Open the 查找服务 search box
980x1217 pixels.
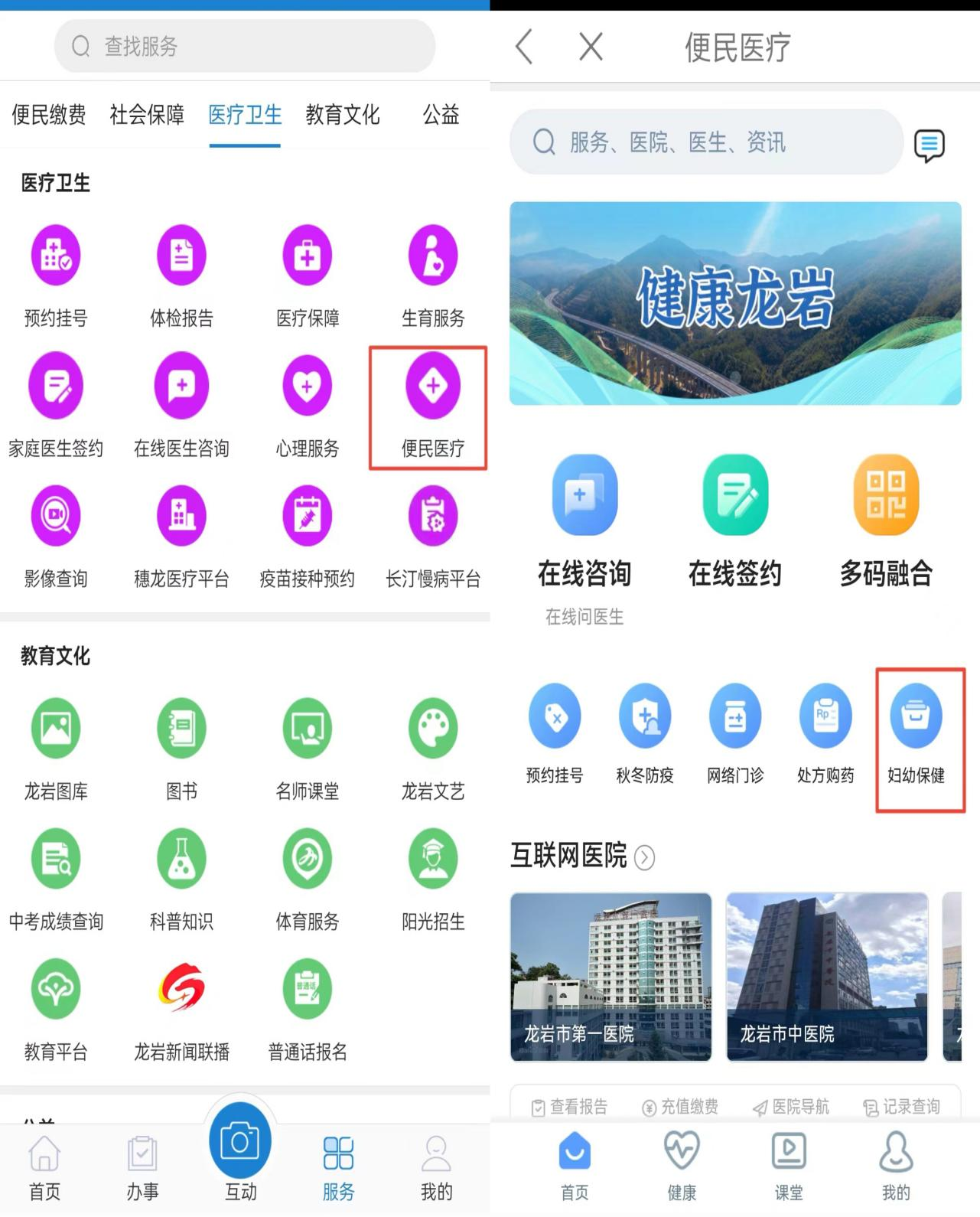(245, 47)
